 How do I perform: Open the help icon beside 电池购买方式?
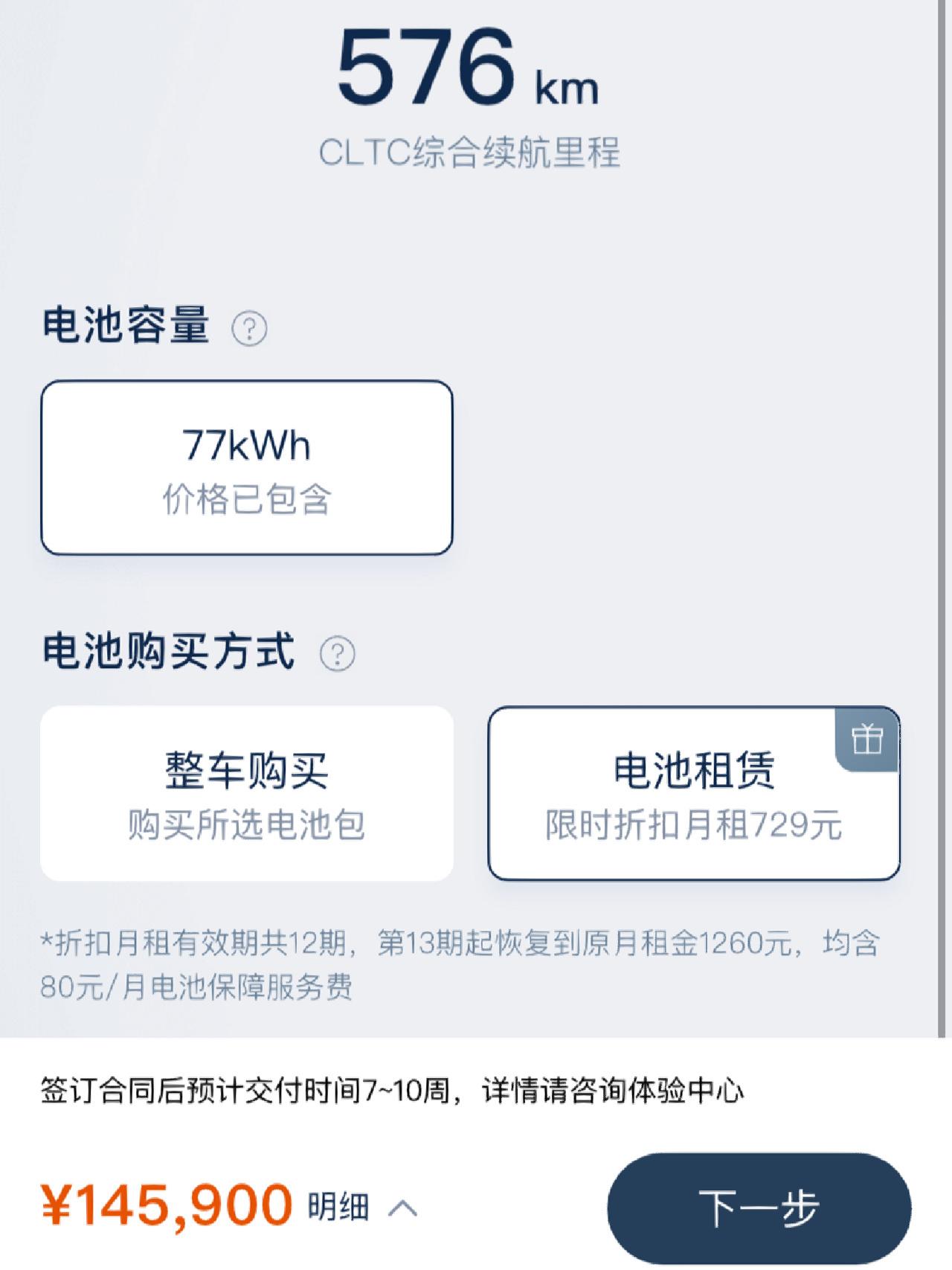pyautogui.click(x=337, y=654)
